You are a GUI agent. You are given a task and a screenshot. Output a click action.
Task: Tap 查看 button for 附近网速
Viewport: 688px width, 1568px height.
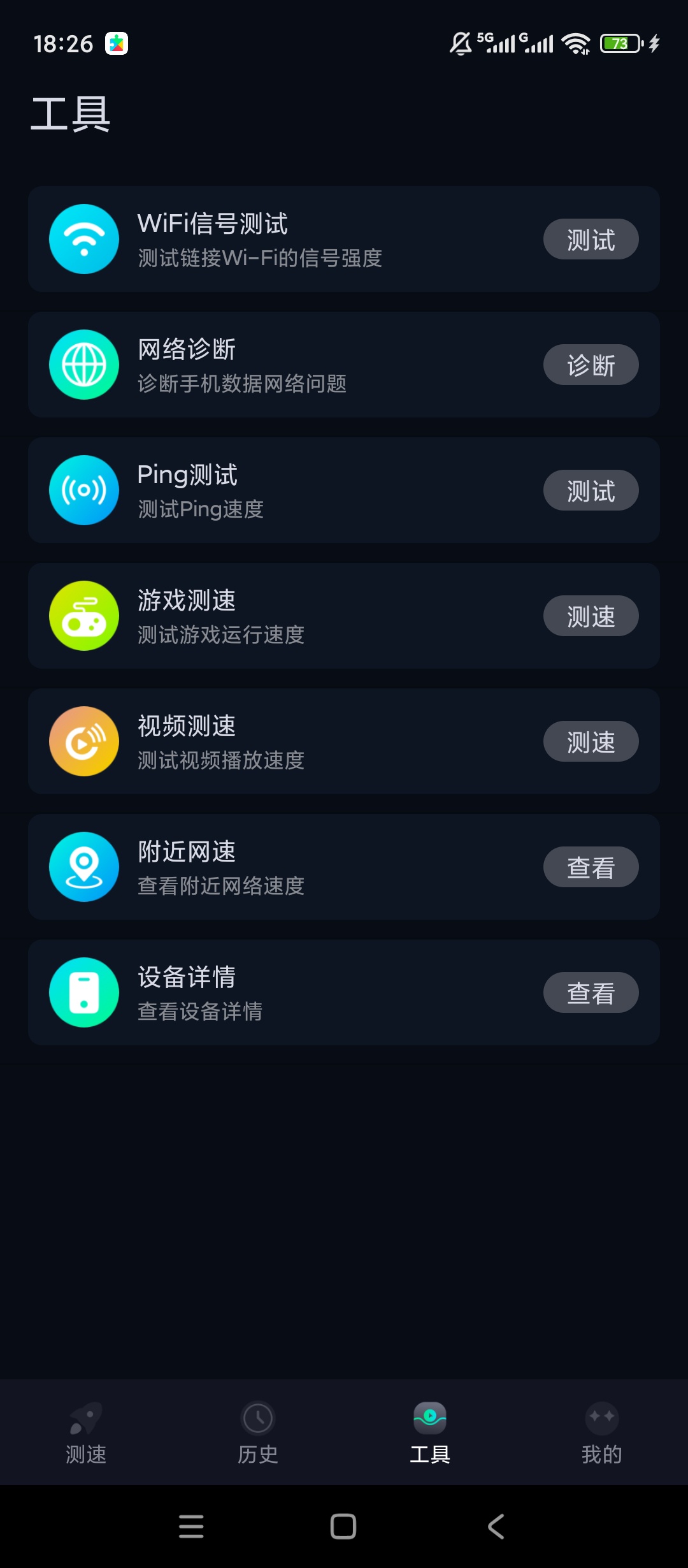tap(591, 867)
